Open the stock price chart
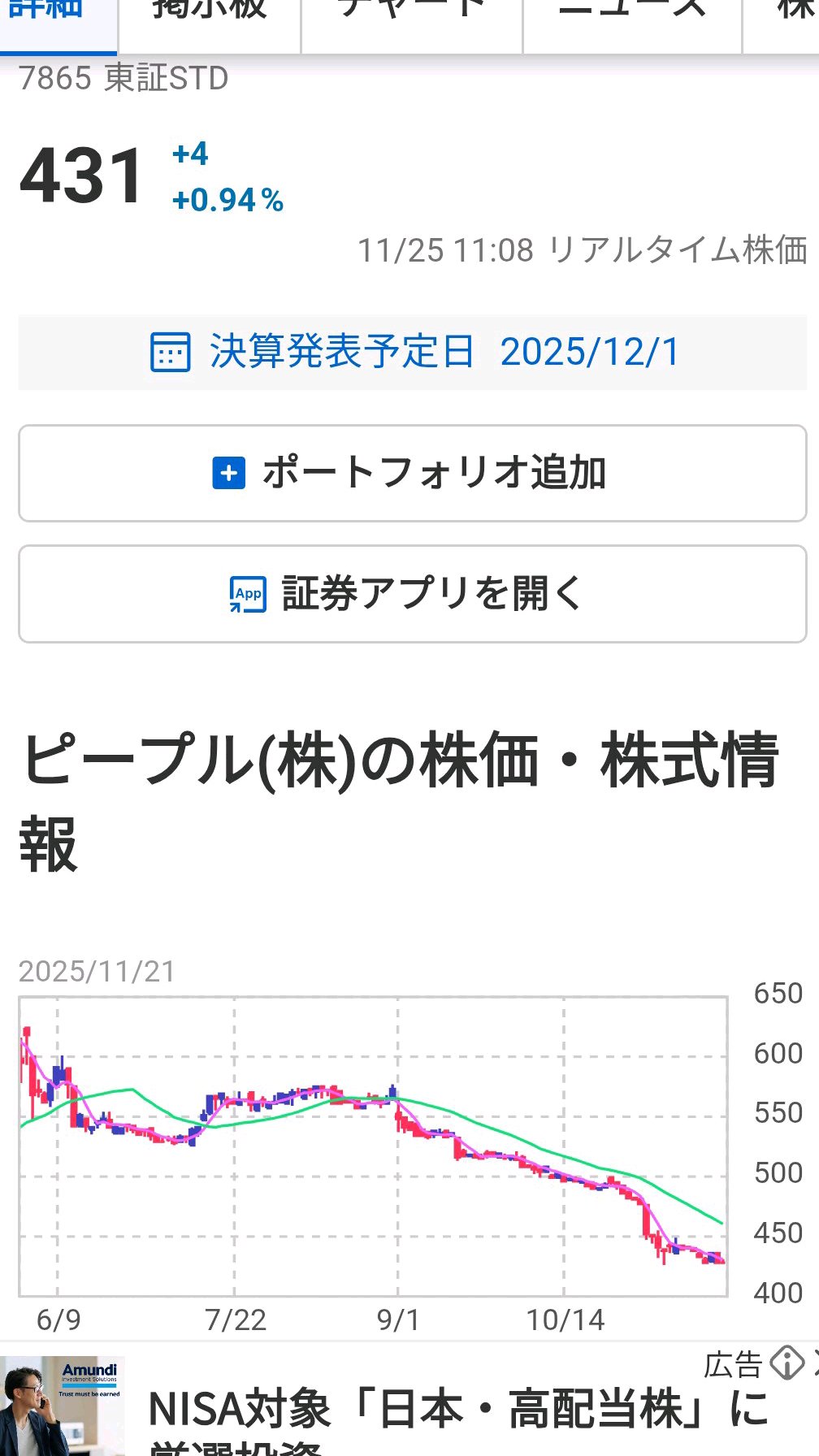This screenshot has width=819, height=1456. tap(374, 1146)
